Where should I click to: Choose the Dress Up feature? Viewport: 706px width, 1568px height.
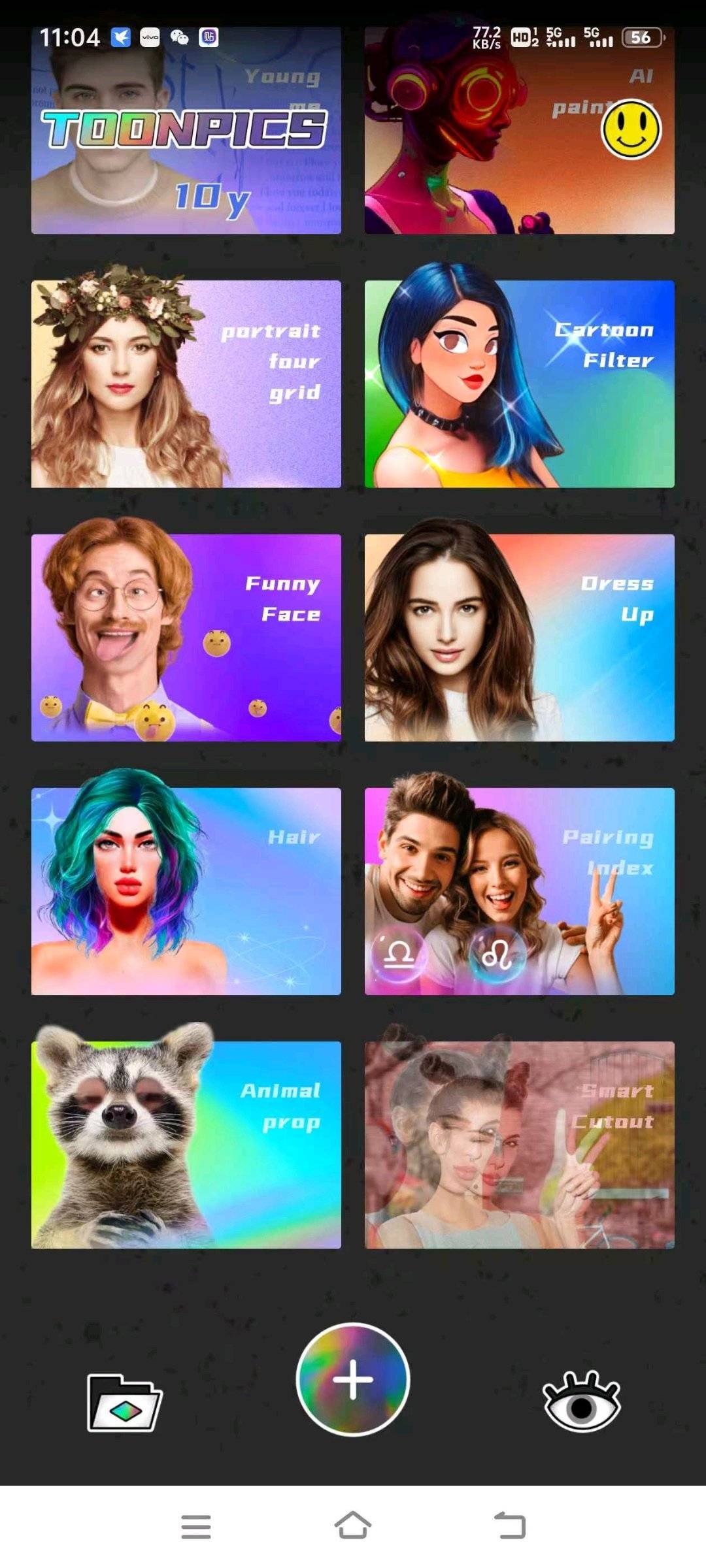point(519,638)
